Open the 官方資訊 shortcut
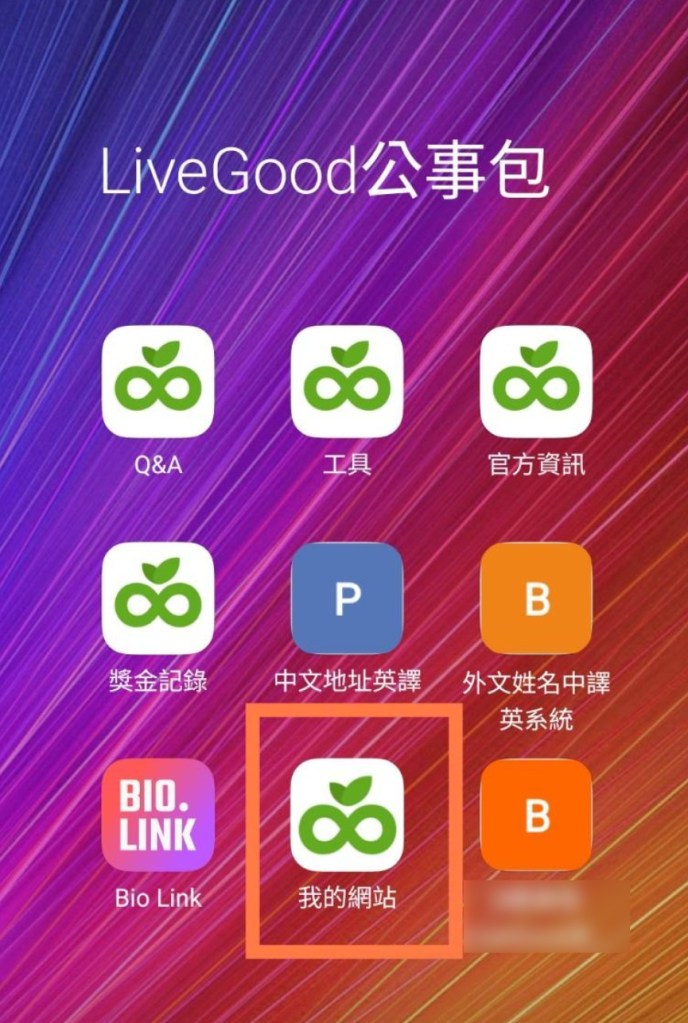Image resolution: width=688 pixels, height=1023 pixels. point(536,382)
